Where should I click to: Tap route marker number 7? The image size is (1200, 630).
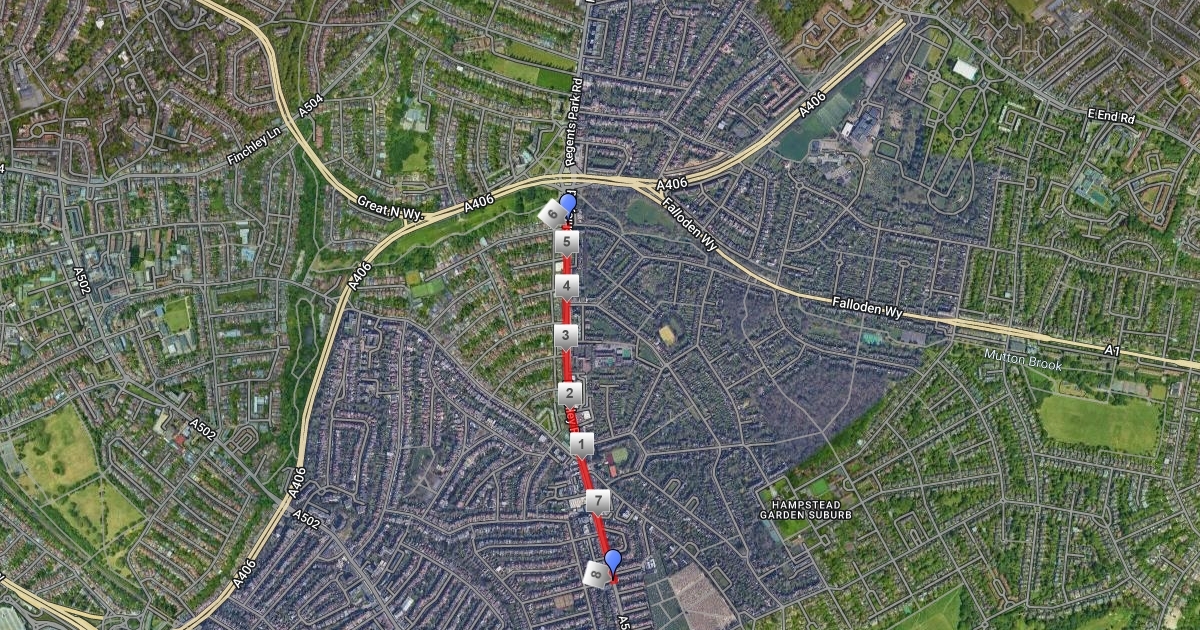point(597,500)
